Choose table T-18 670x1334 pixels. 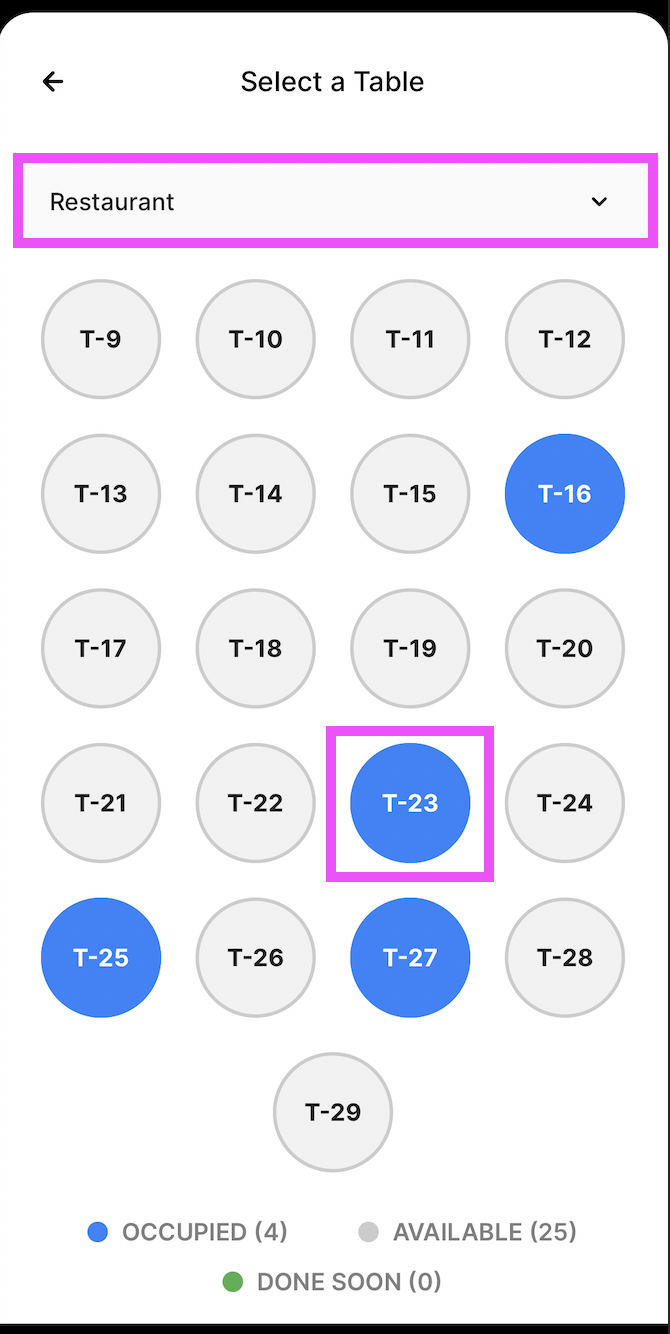pos(256,648)
